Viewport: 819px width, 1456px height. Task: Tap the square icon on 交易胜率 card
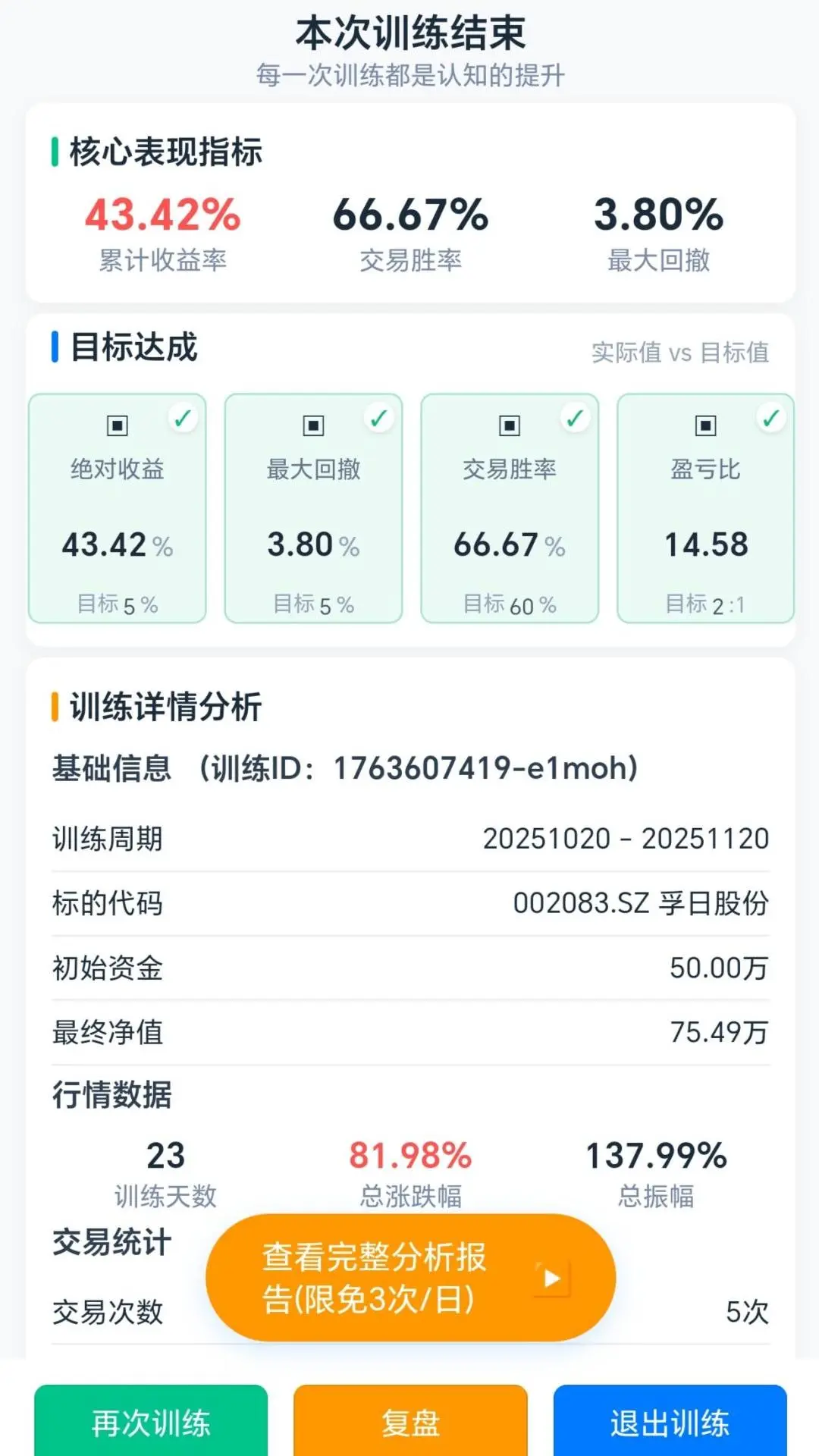pos(510,427)
